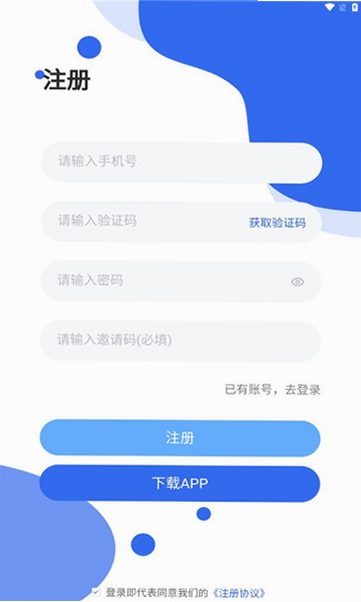
Task: Toggle the agreement checkbox
Action: pyautogui.click(x=96, y=591)
